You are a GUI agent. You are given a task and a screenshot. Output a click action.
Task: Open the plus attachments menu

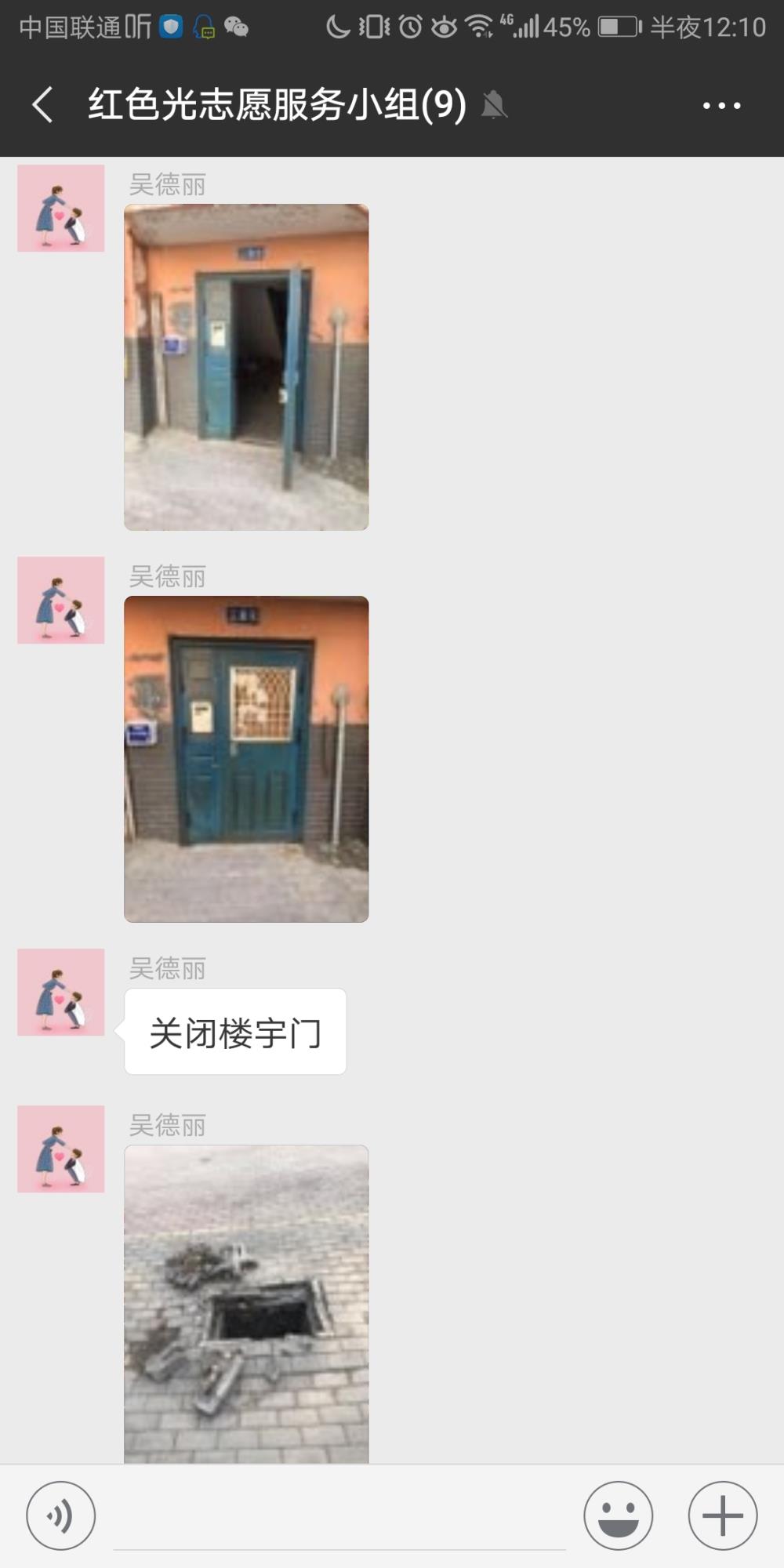tap(722, 1515)
